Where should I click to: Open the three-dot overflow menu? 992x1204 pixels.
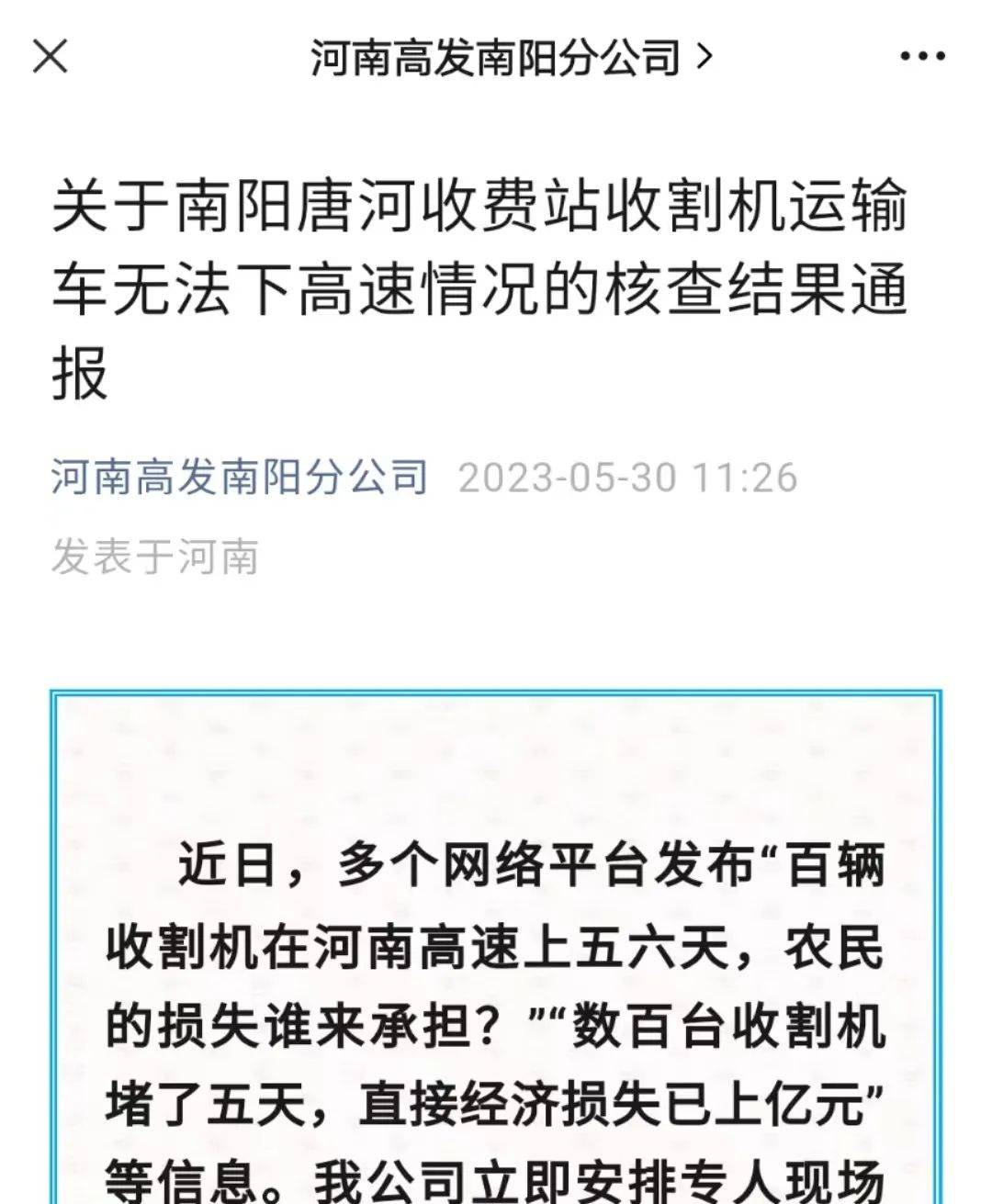pyautogui.click(x=921, y=57)
